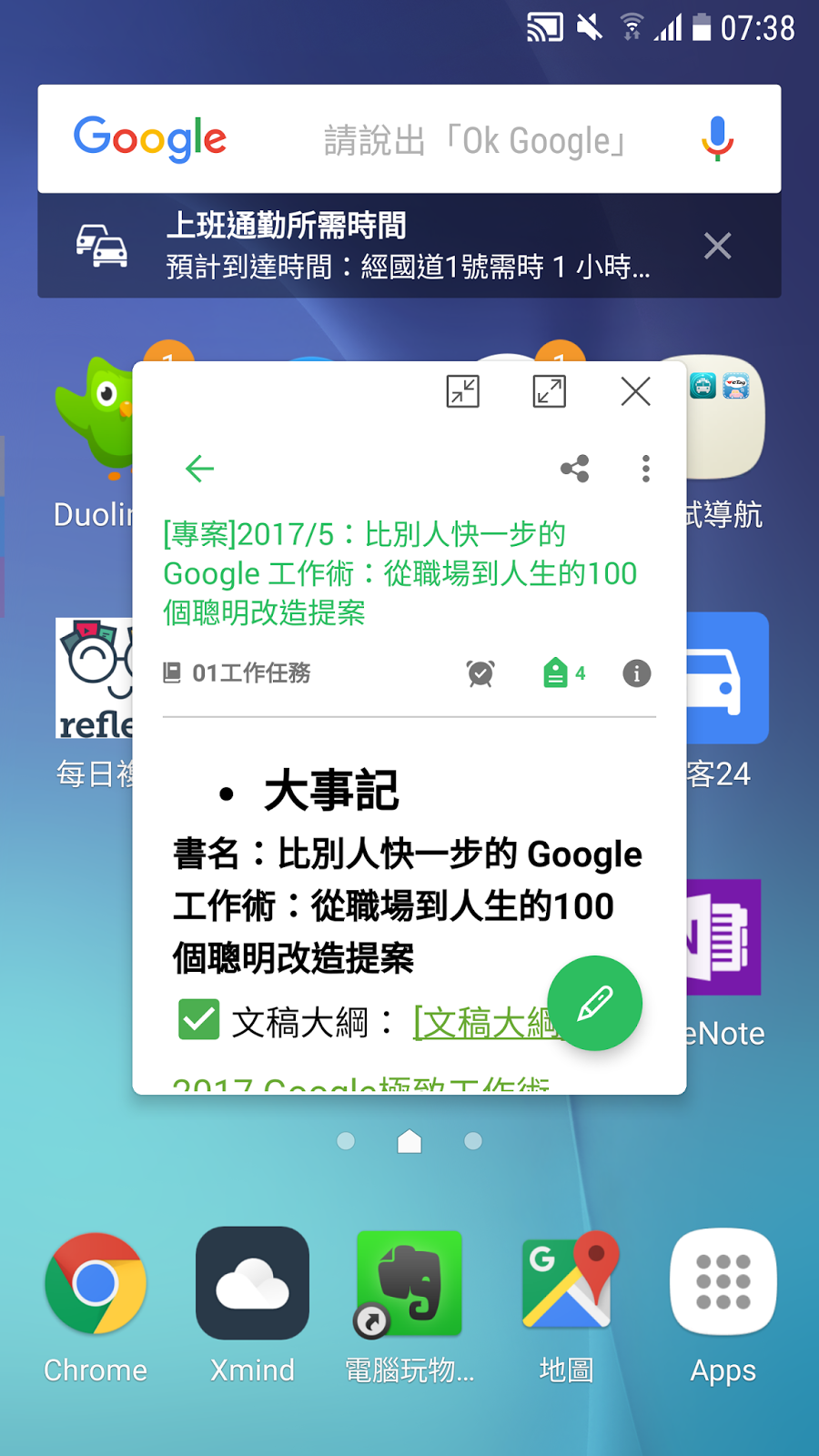Start voice search with the microphone
Viewport: 819px width, 1456px height.
tap(717, 138)
